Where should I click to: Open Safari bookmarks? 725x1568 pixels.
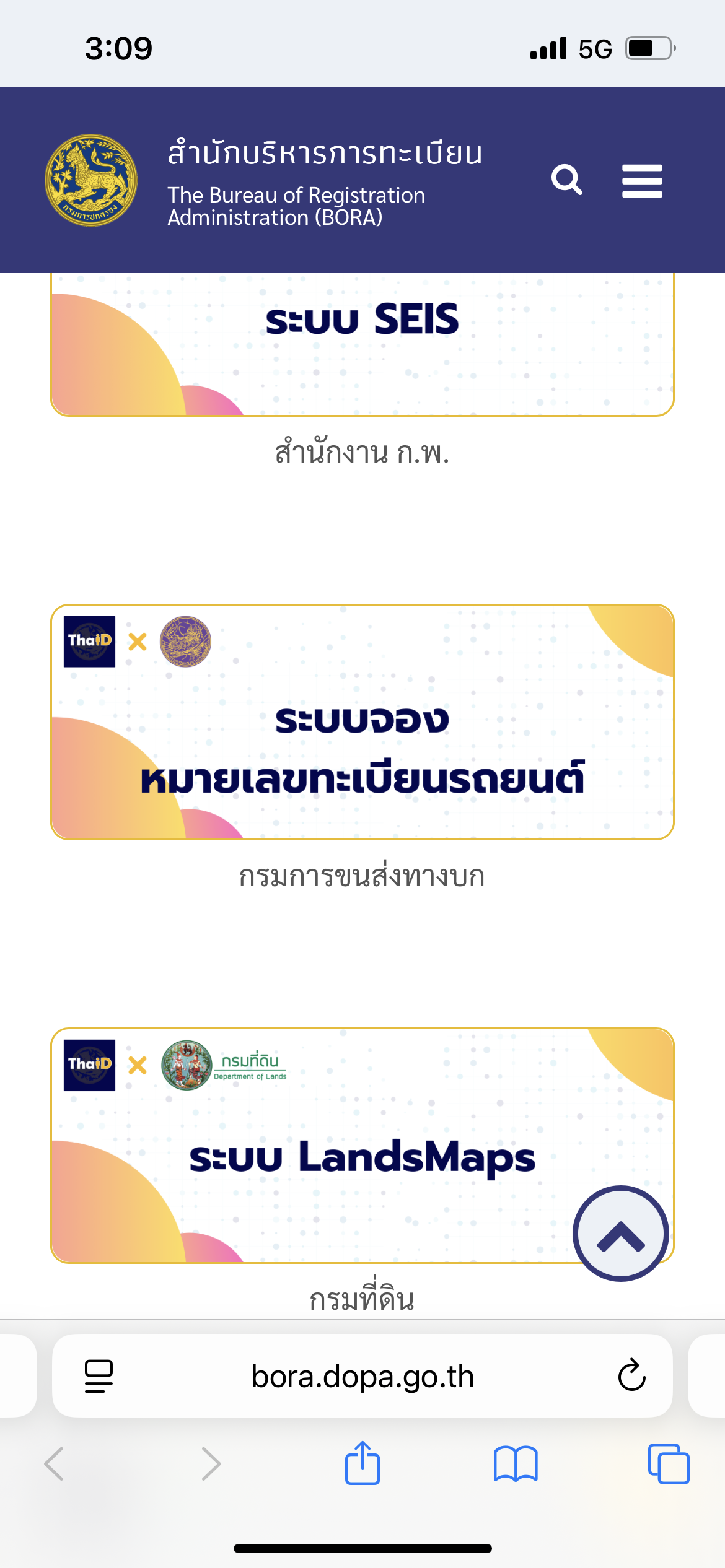[516, 1464]
